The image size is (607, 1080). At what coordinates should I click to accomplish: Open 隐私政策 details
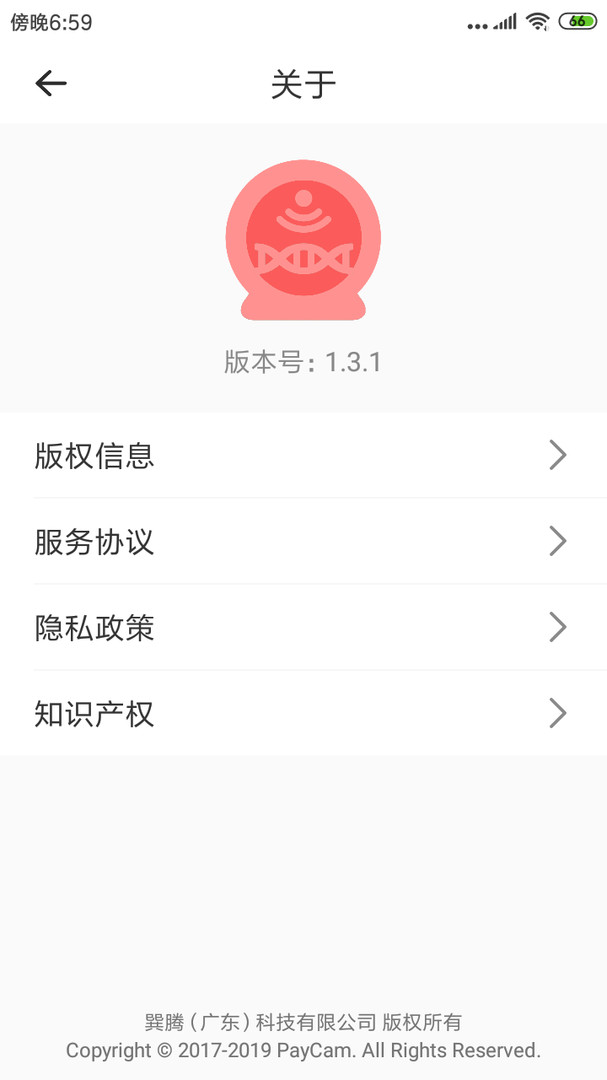(x=303, y=628)
